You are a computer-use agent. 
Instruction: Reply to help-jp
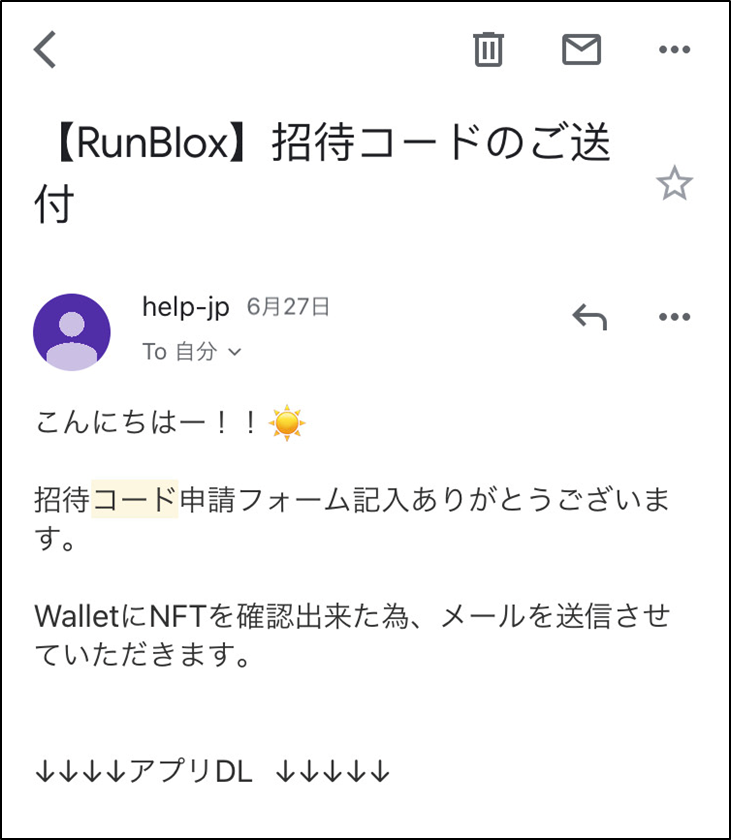[x=589, y=317]
